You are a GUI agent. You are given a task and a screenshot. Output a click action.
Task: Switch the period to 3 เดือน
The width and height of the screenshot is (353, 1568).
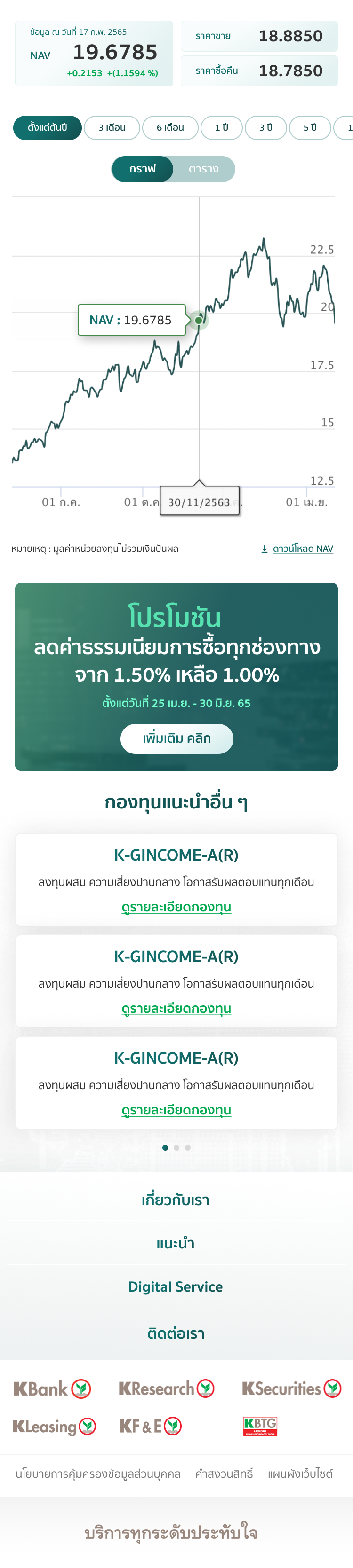point(112,128)
